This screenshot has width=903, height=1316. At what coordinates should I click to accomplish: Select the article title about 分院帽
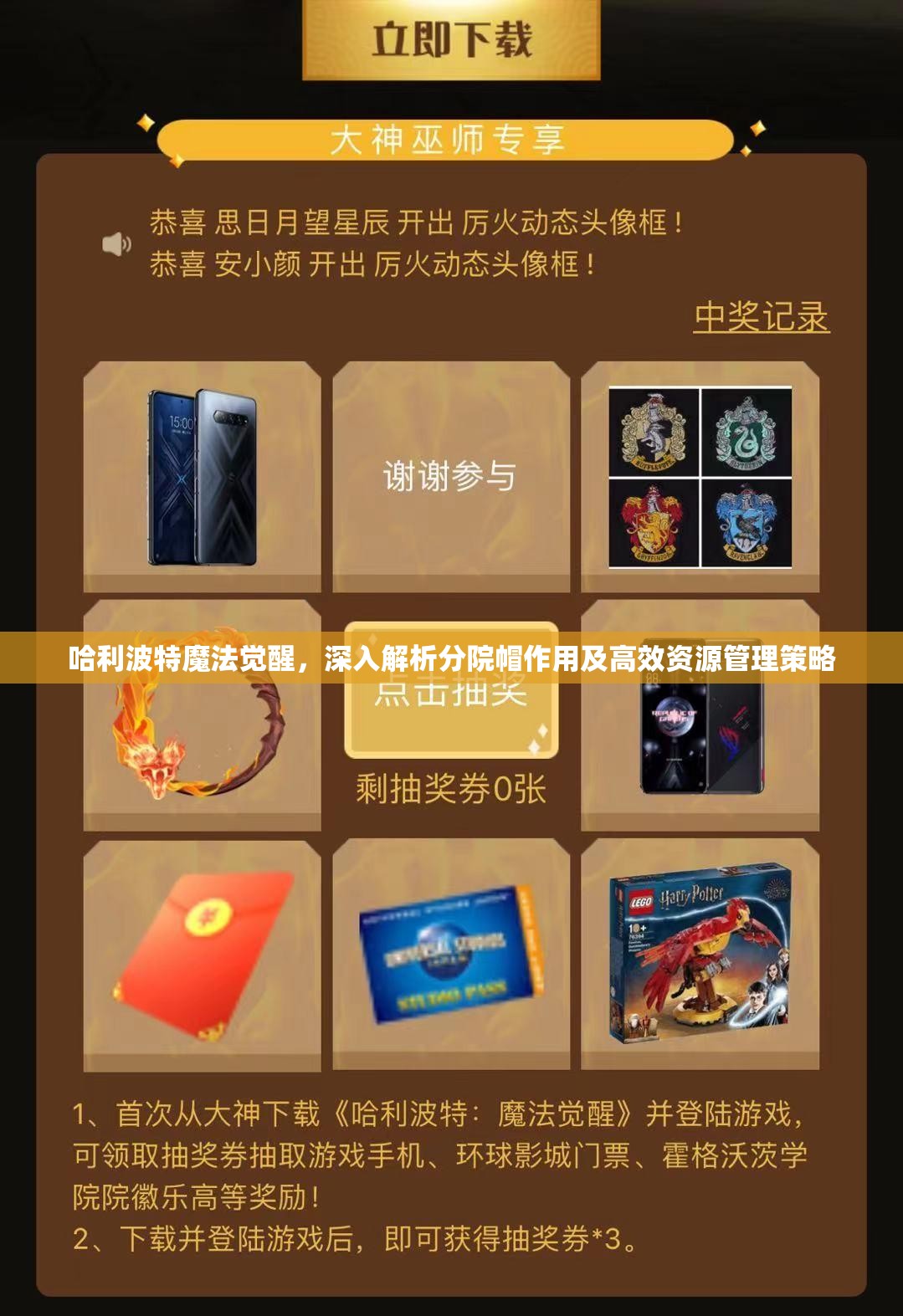coord(450,660)
